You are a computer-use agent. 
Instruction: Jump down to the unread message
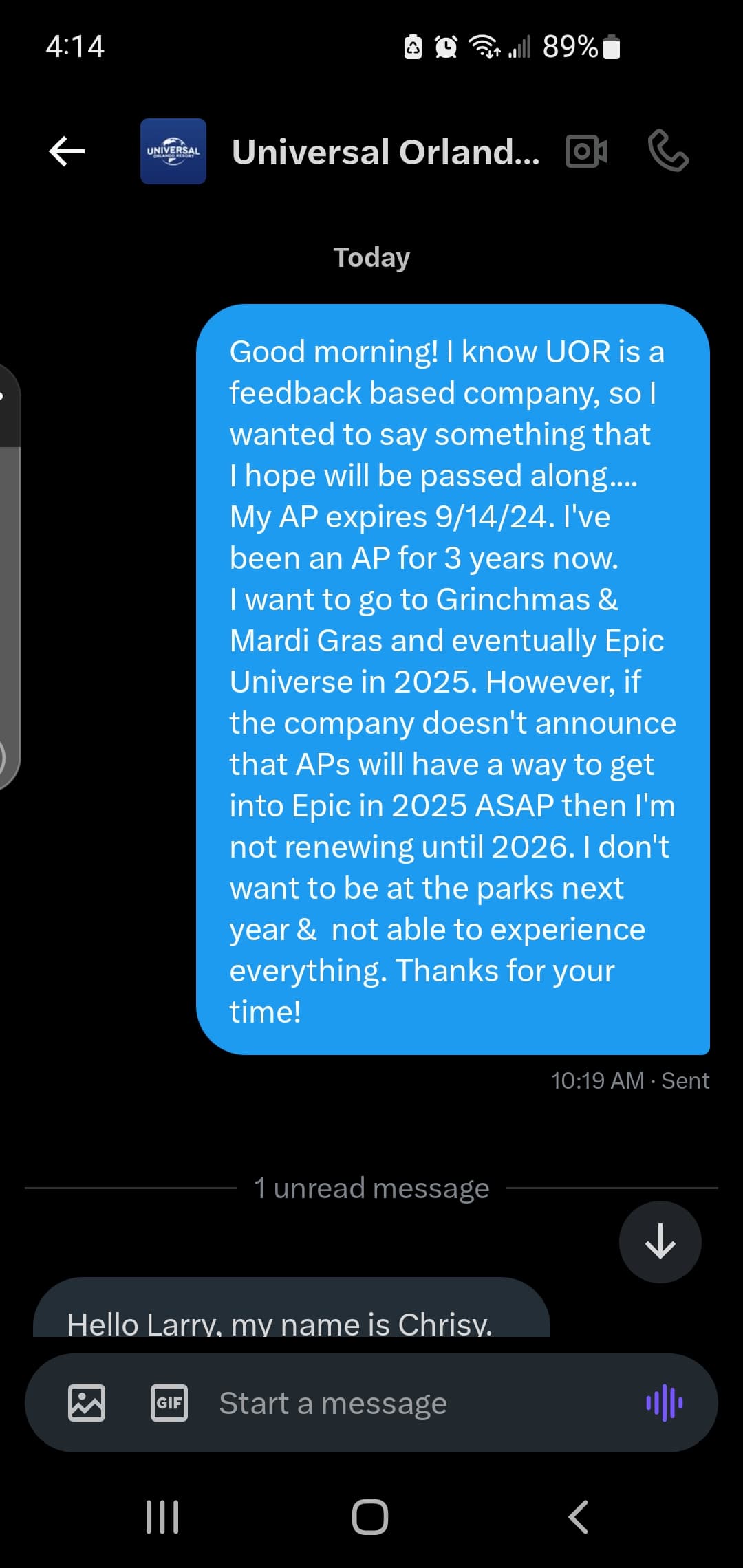pyautogui.click(x=660, y=1241)
